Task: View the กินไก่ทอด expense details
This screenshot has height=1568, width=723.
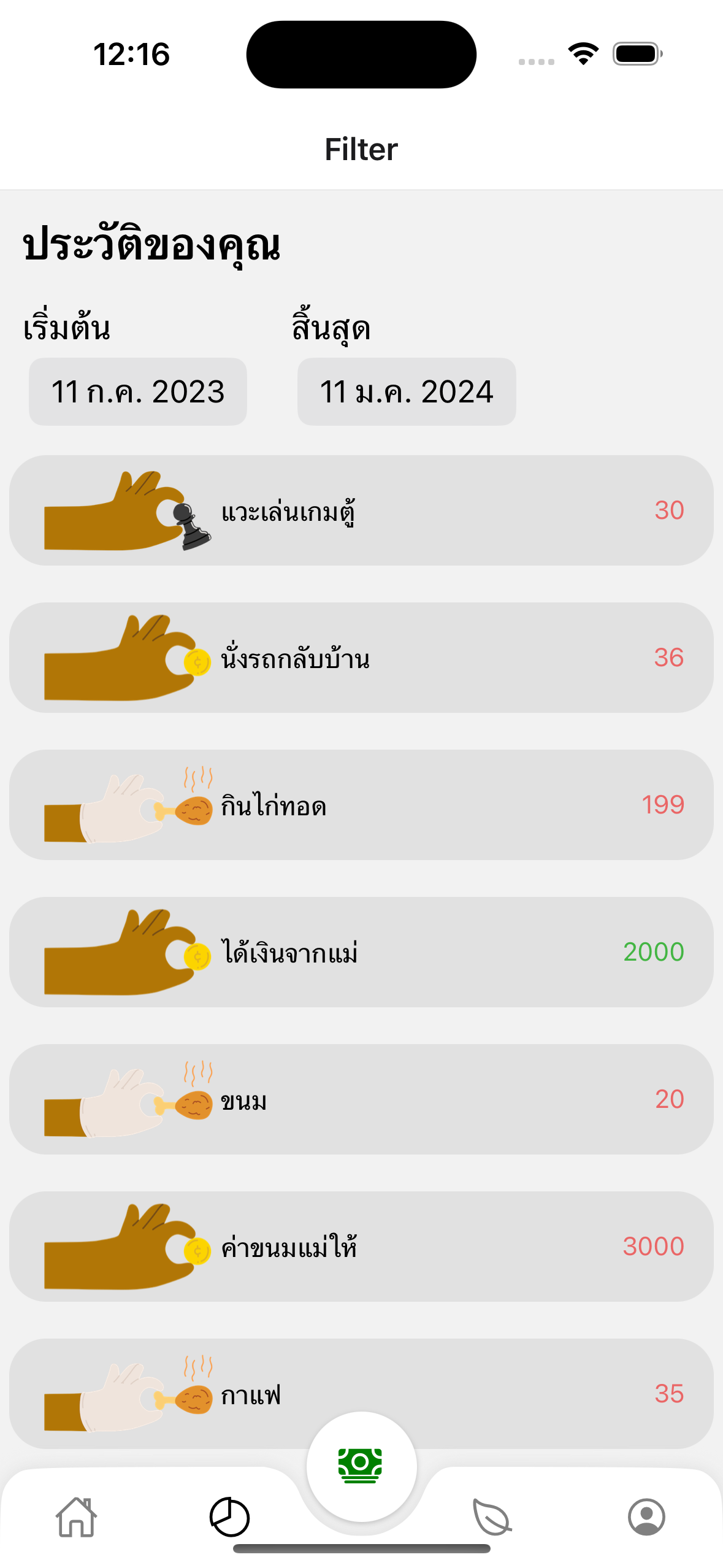Action: [x=361, y=805]
